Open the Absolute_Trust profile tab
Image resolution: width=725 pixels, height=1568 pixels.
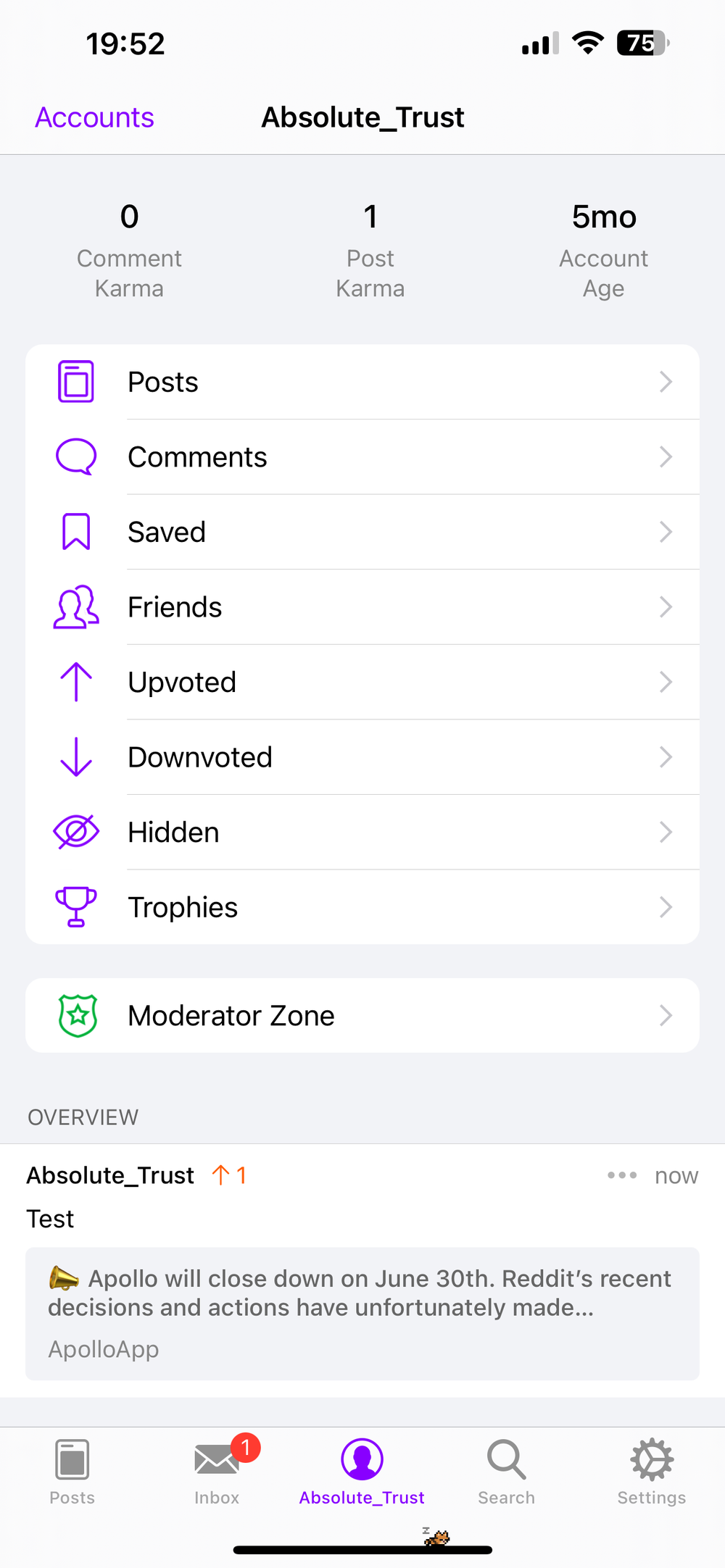click(361, 1459)
